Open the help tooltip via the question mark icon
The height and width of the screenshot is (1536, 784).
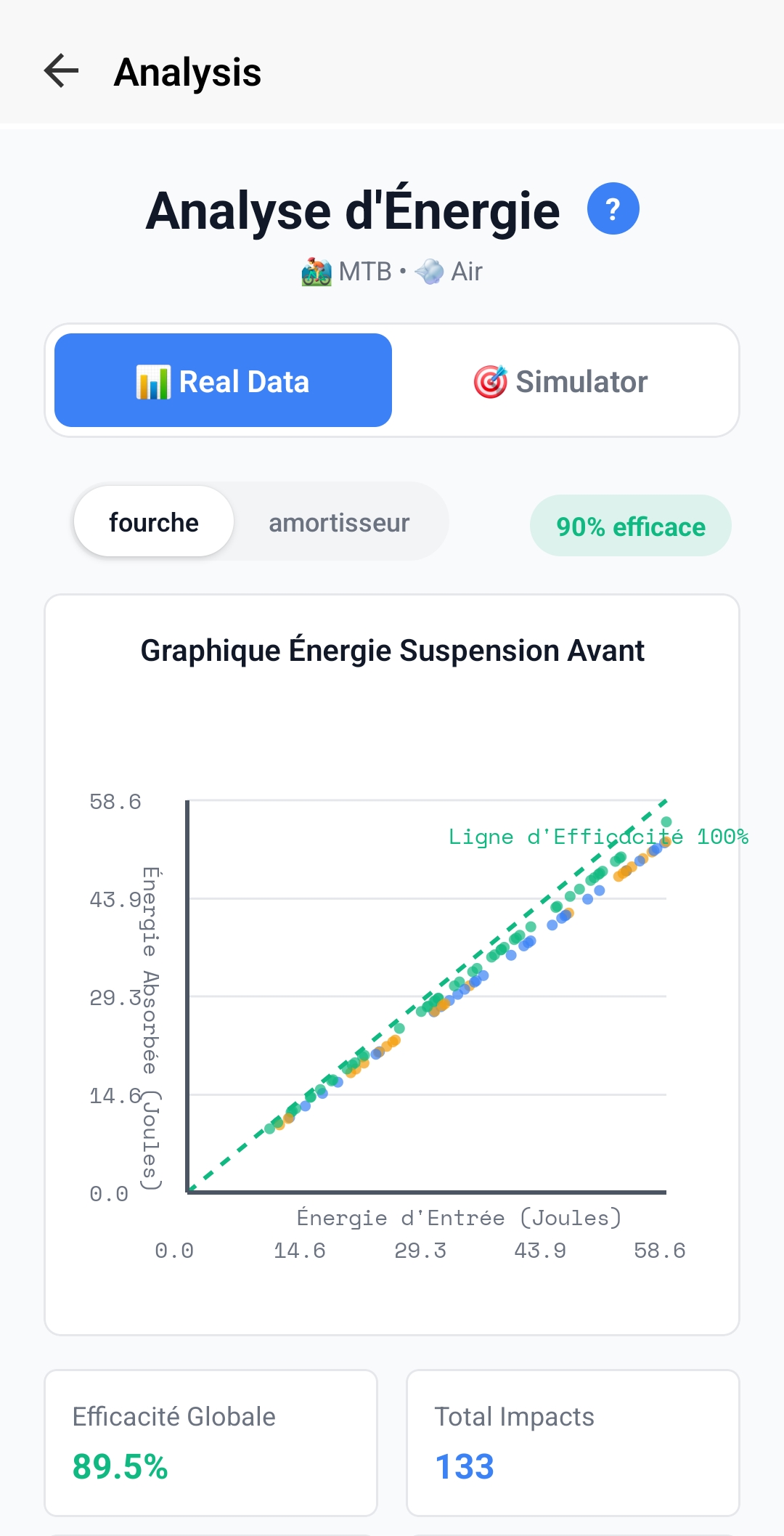tap(612, 208)
